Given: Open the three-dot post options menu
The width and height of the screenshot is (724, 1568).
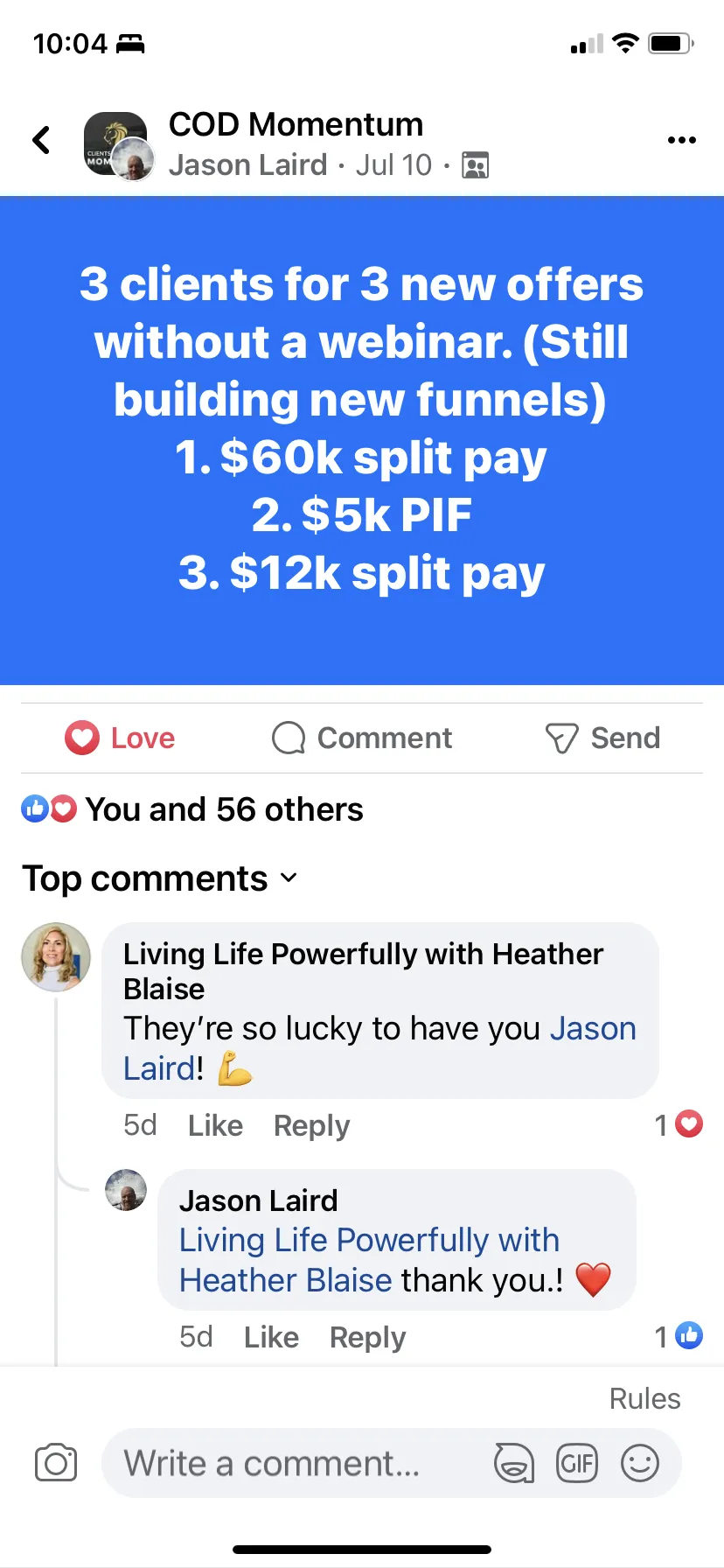Looking at the screenshot, I should click(681, 140).
